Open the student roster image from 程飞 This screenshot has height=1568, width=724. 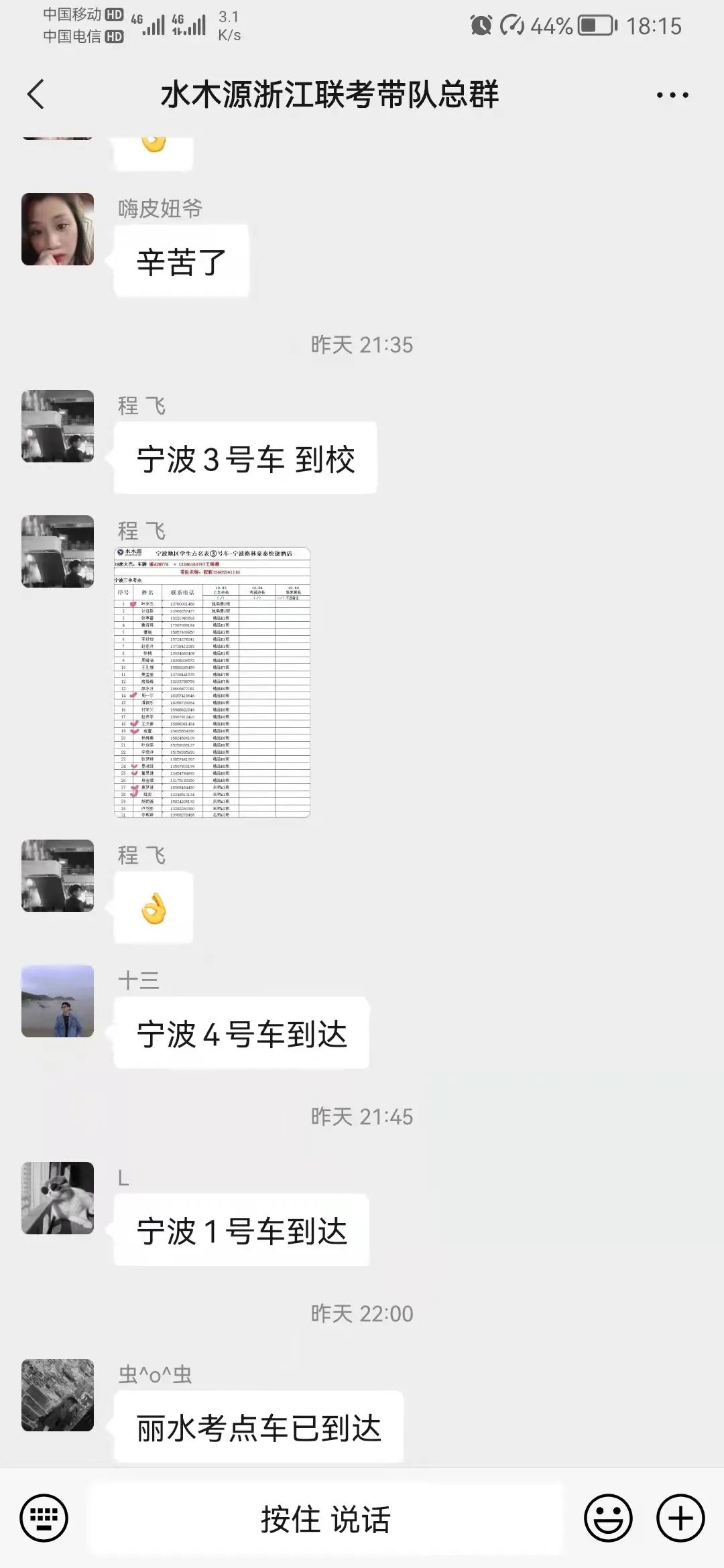[212, 682]
